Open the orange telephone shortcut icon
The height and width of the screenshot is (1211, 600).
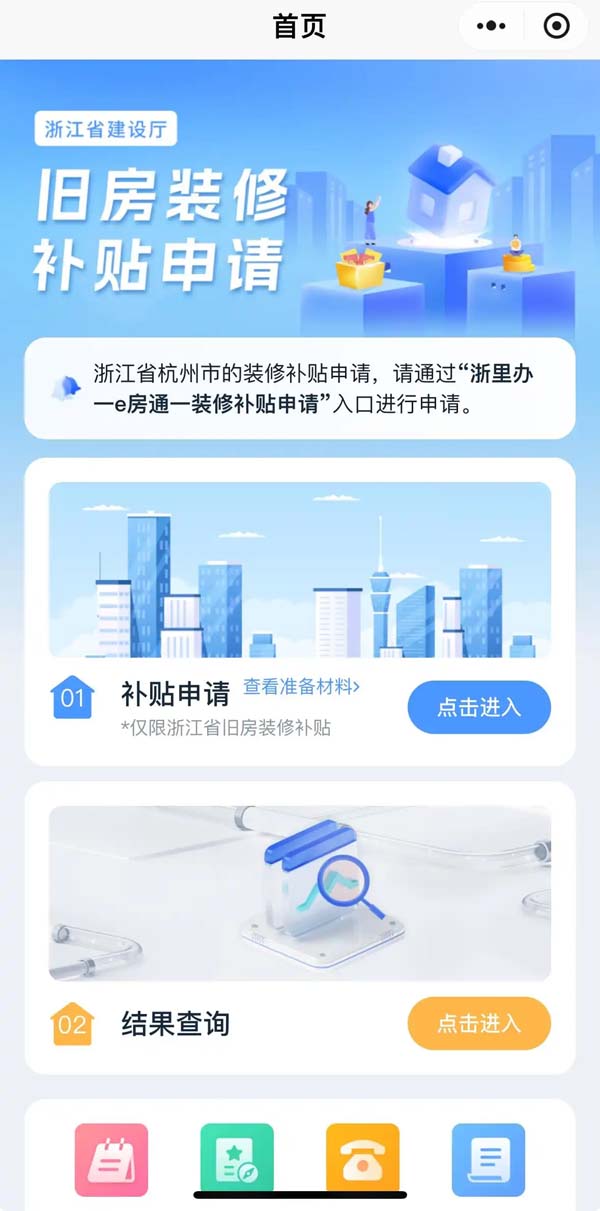click(x=362, y=1159)
